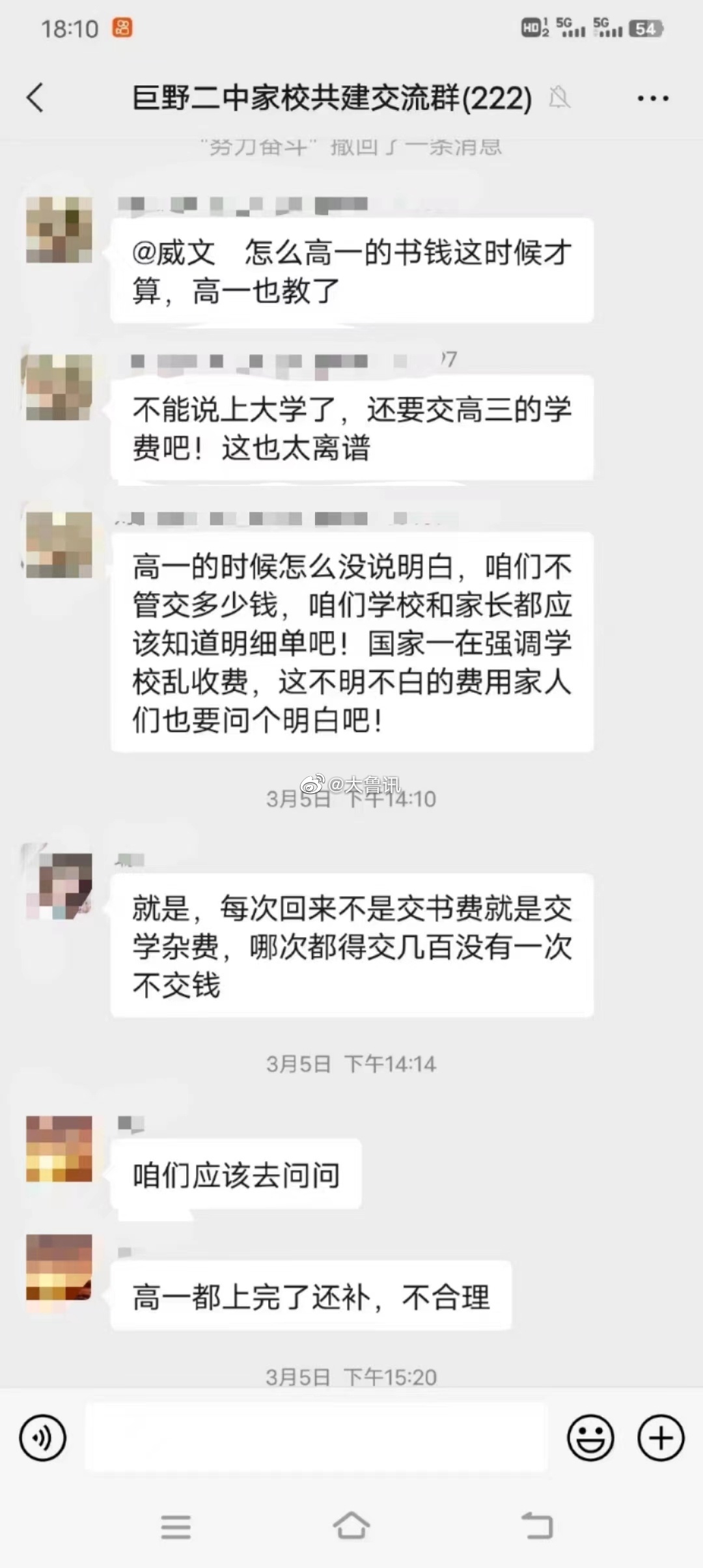Viewport: 703px width, 1568px height.
Task: Tap the battery indicator showing 54
Action: (x=644, y=28)
